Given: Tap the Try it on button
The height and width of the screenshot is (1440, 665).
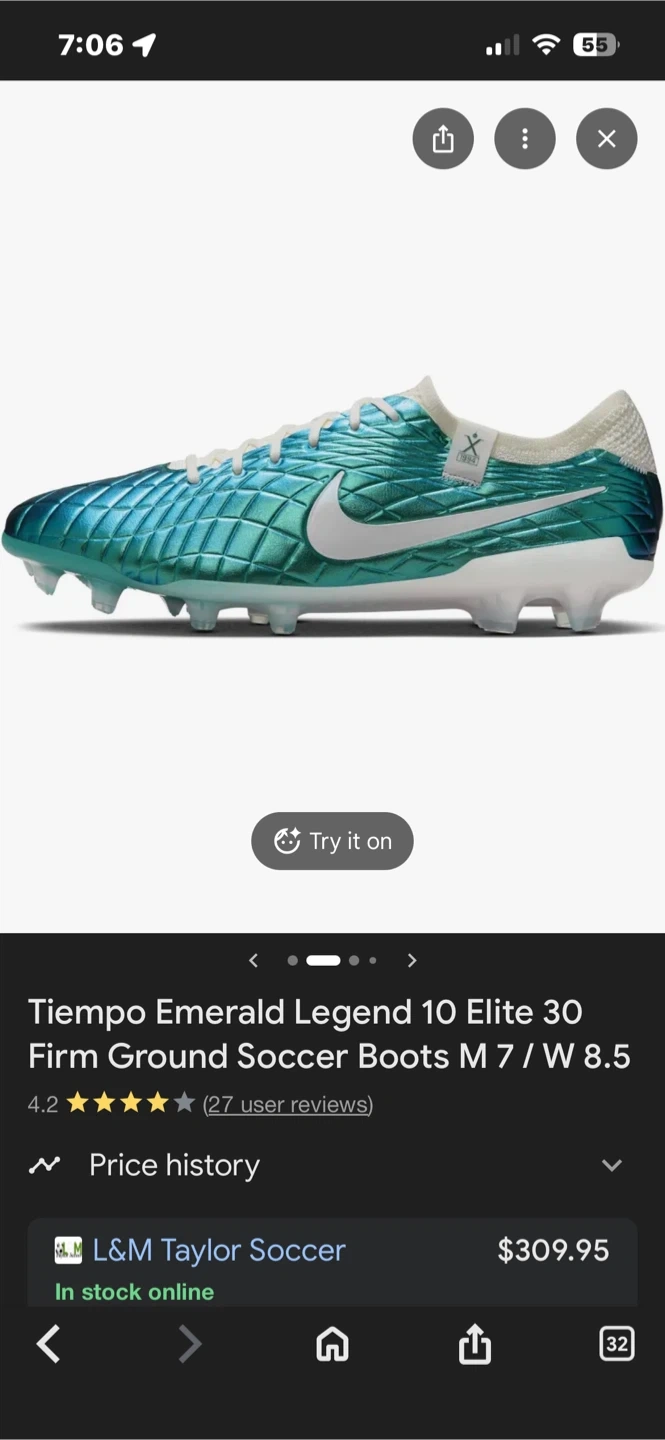Looking at the screenshot, I should (332, 841).
